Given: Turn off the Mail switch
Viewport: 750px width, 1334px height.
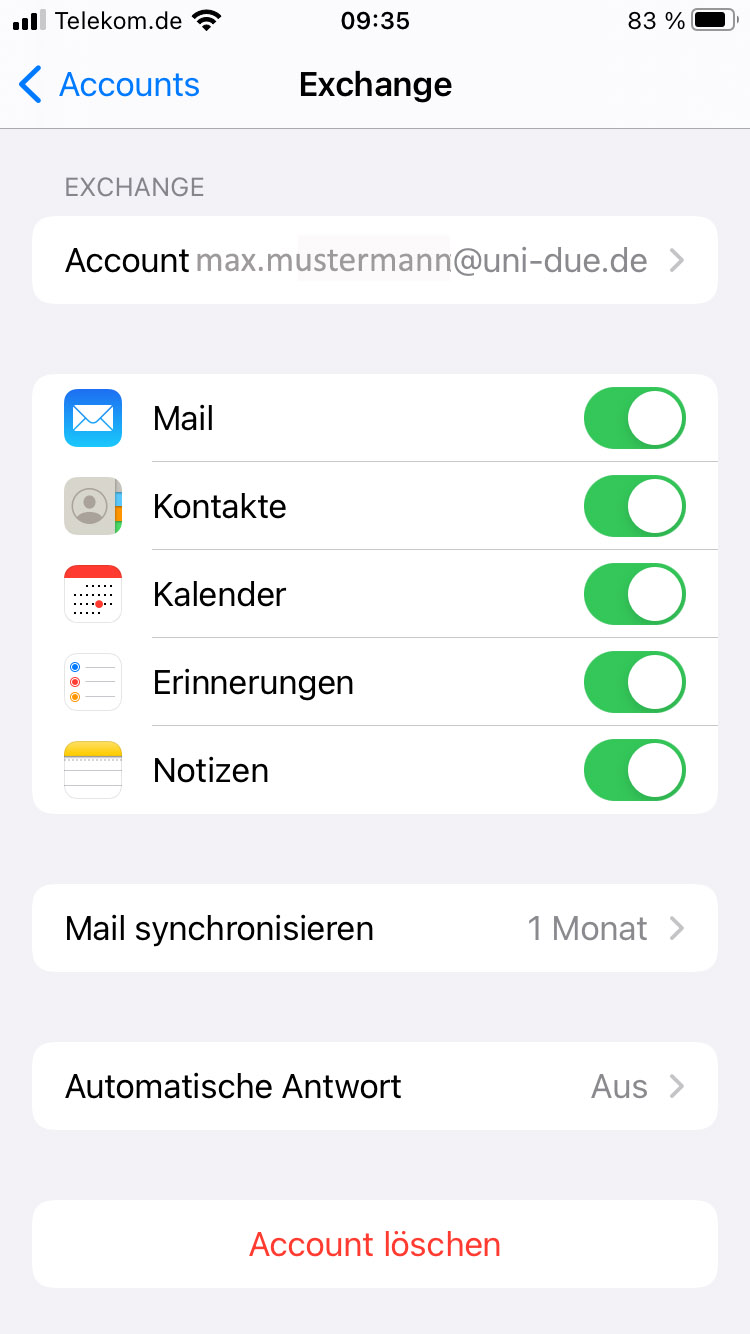Looking at the screenshot, I should point(634,418).
